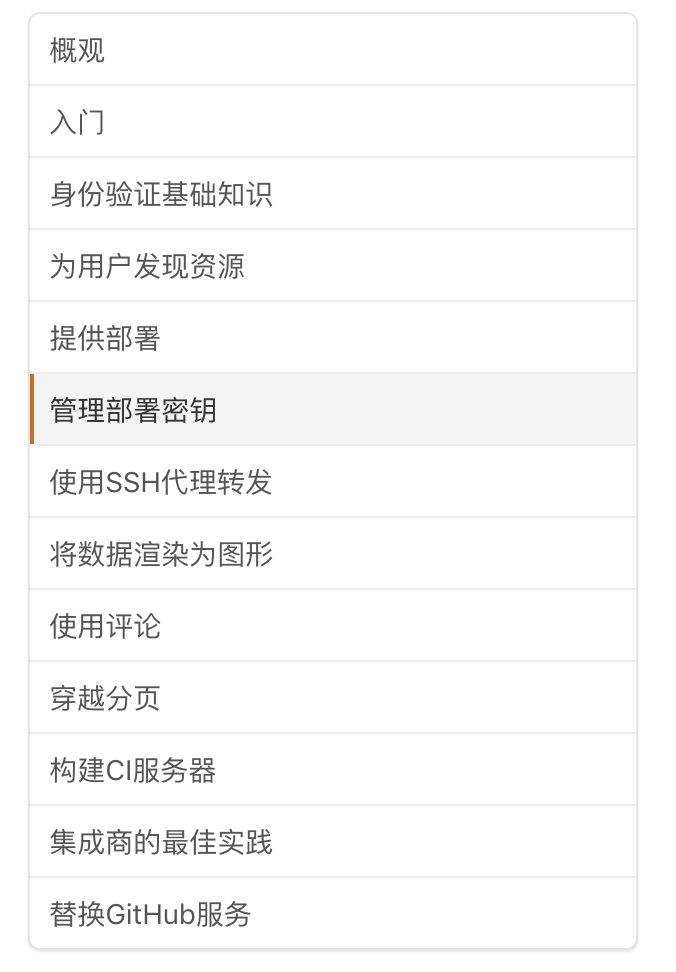The height and width of the screenshot is (972, 676).
Task: Go to 穿越分页 guide
Action: (105, 698)
